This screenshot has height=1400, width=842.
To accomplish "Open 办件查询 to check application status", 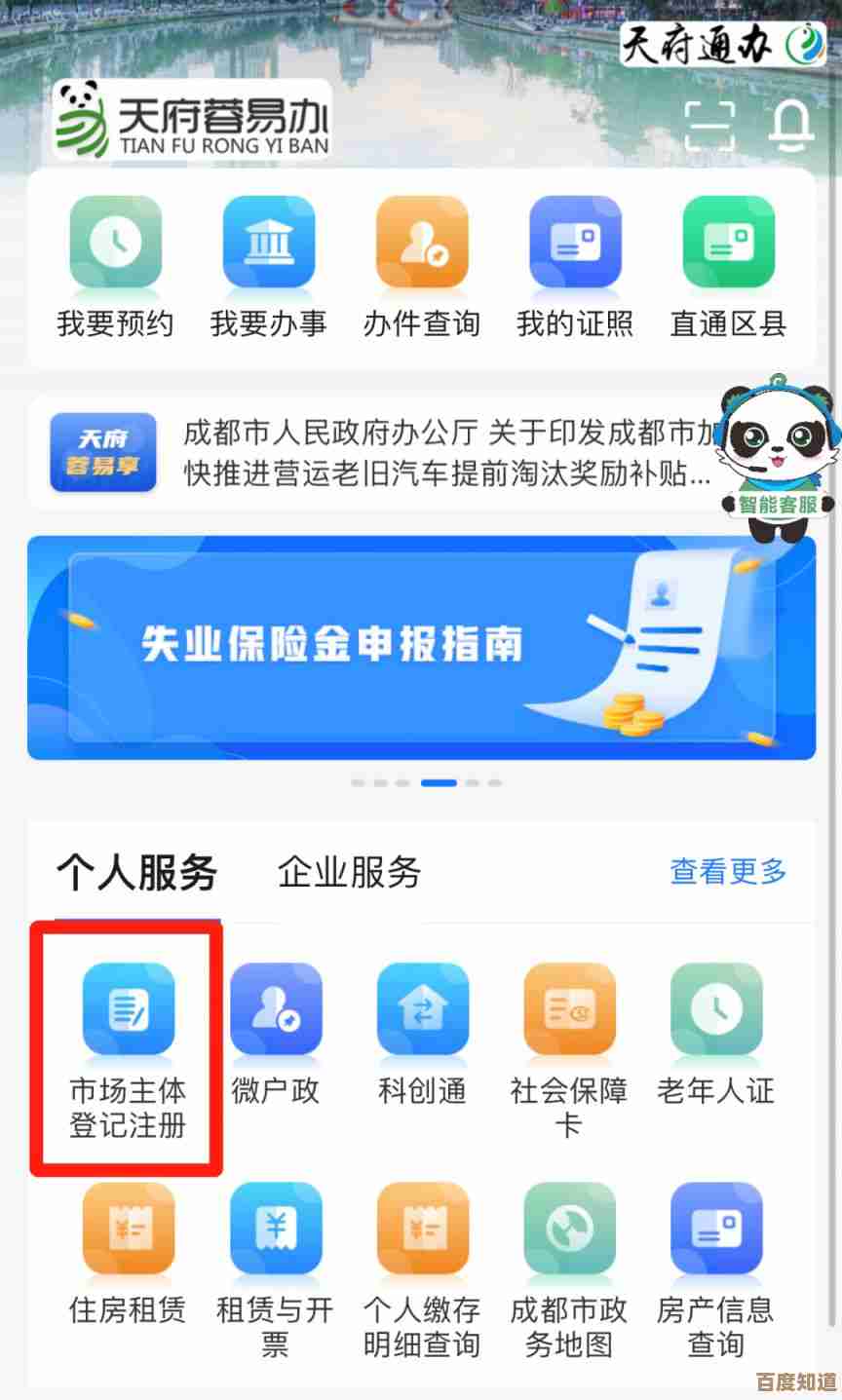I will tap(421, 263).
